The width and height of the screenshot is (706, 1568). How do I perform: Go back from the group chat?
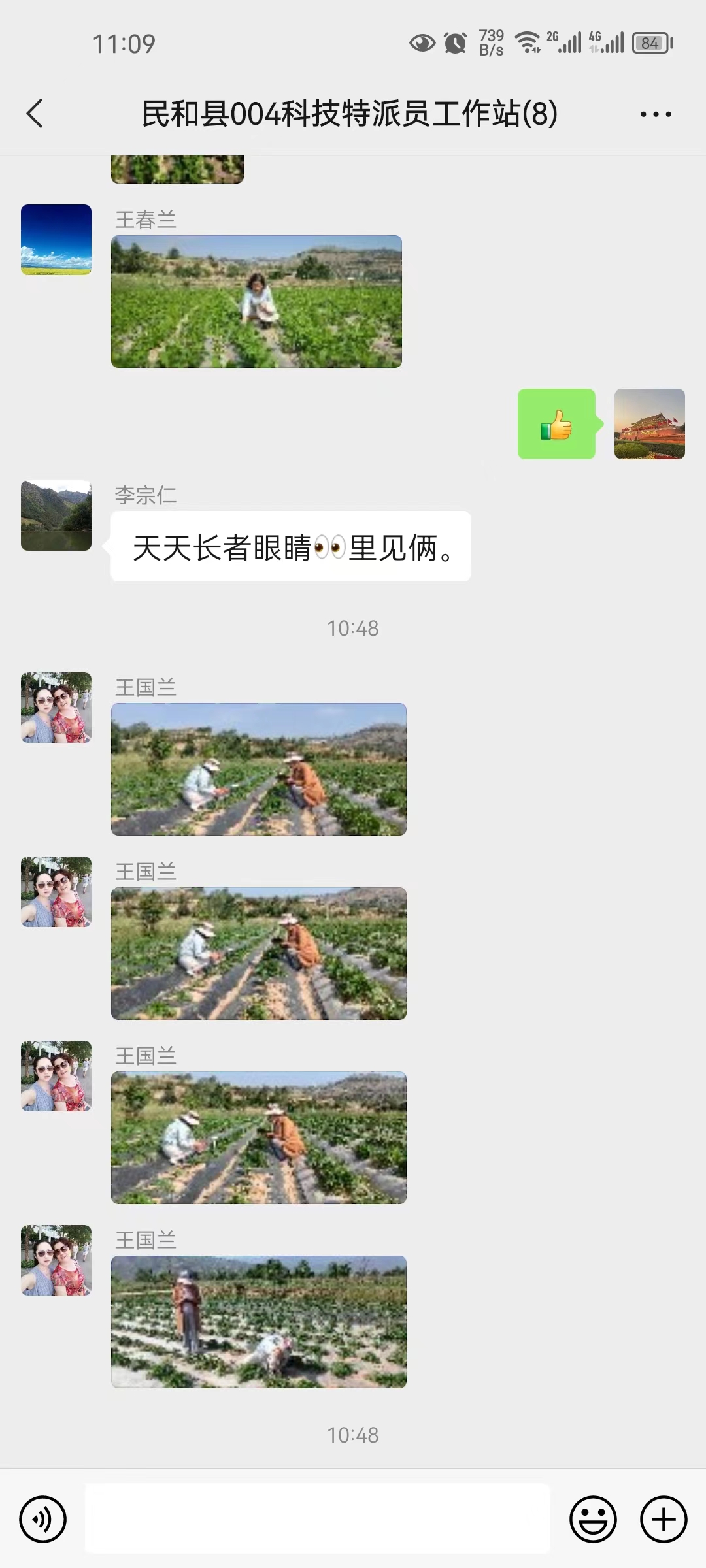pyautogui.click(x=35, y=114)
